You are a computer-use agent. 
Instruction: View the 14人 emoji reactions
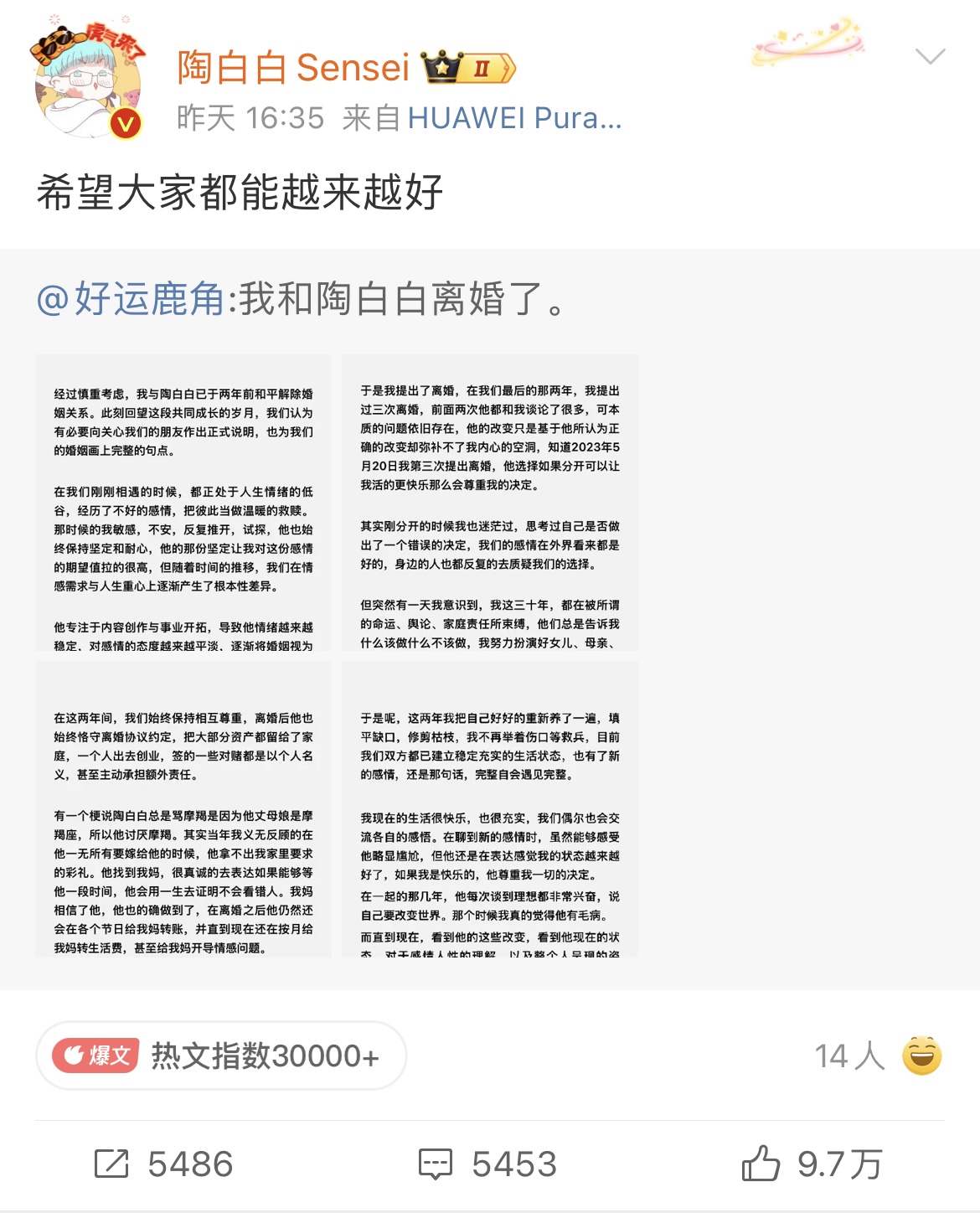878,1056
